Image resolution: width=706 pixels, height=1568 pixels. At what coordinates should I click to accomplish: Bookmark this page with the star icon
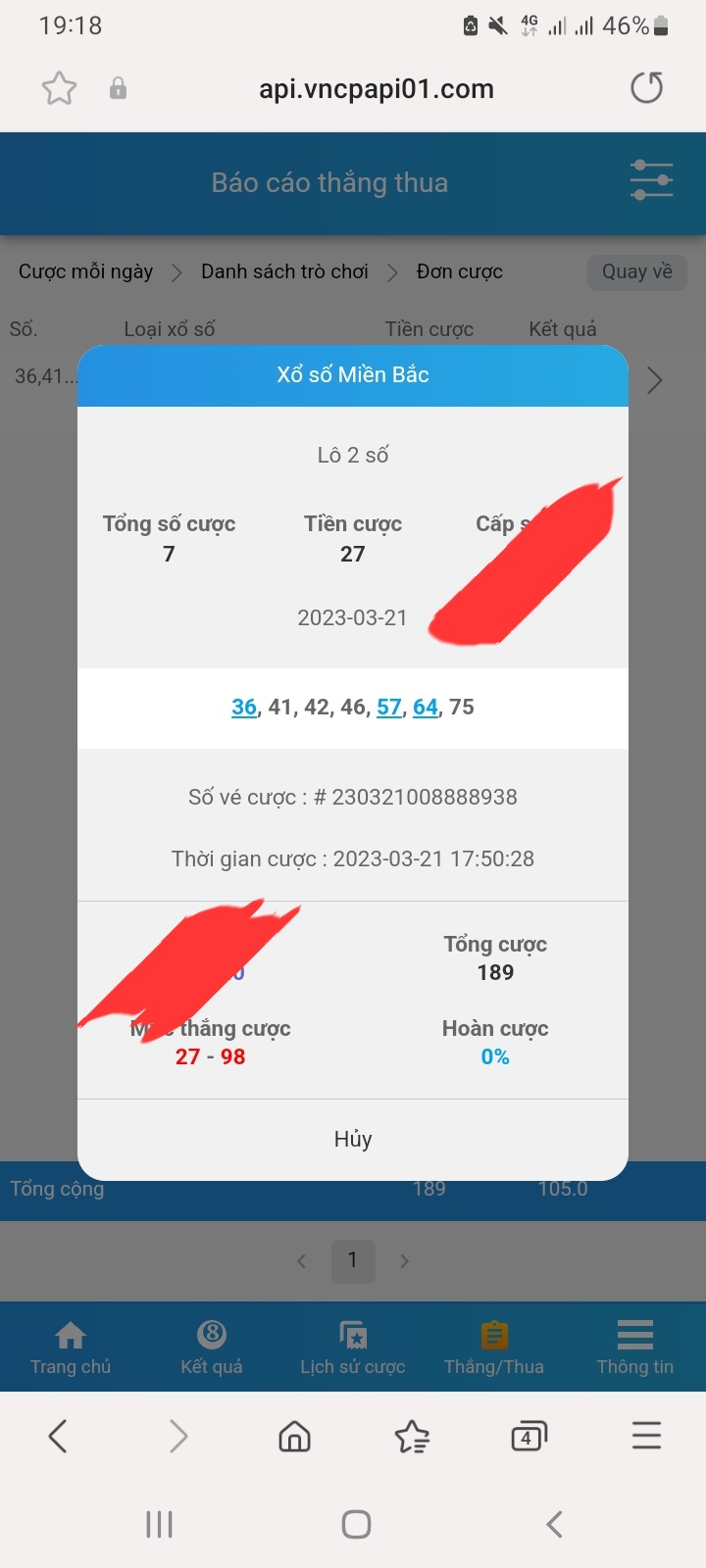coord(59,89)
